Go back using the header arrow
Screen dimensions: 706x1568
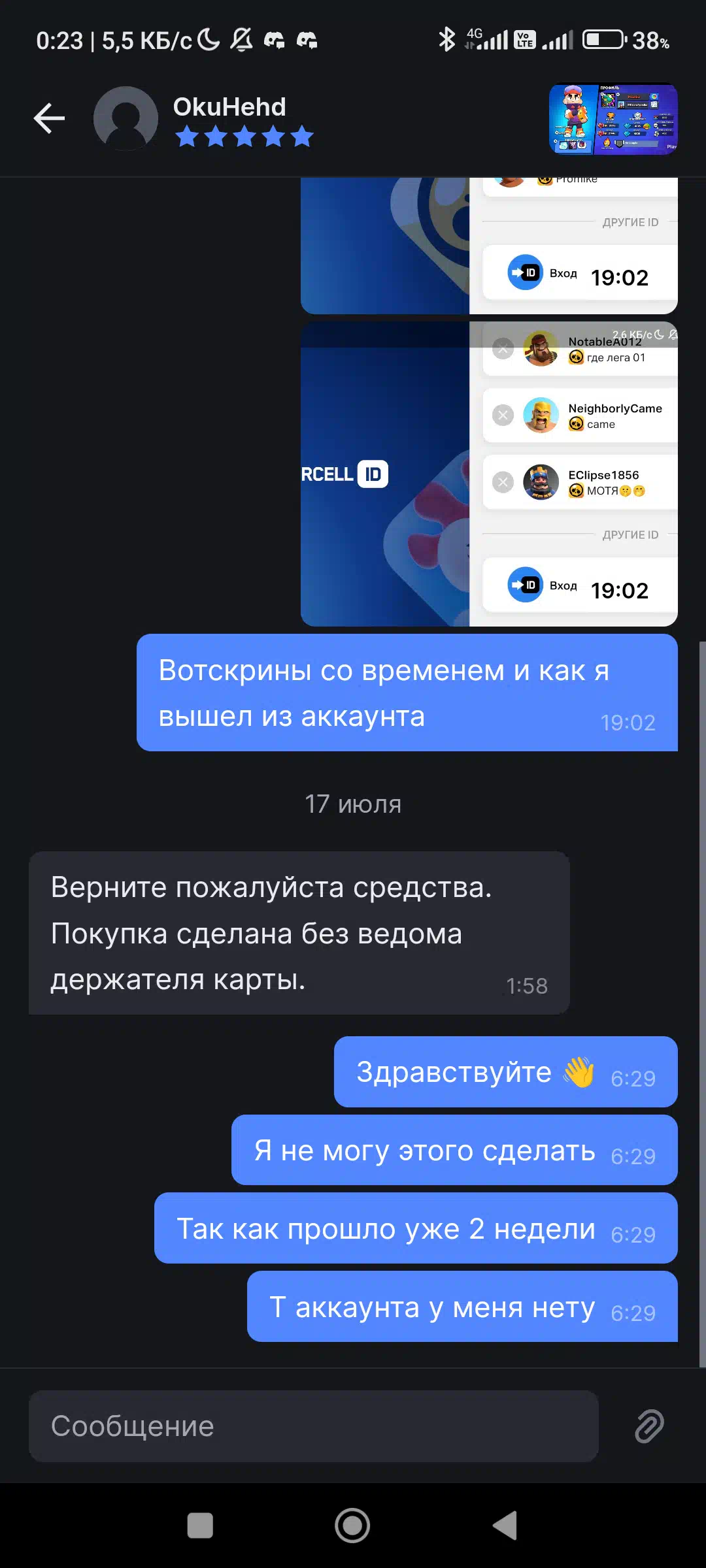(50, 118)
